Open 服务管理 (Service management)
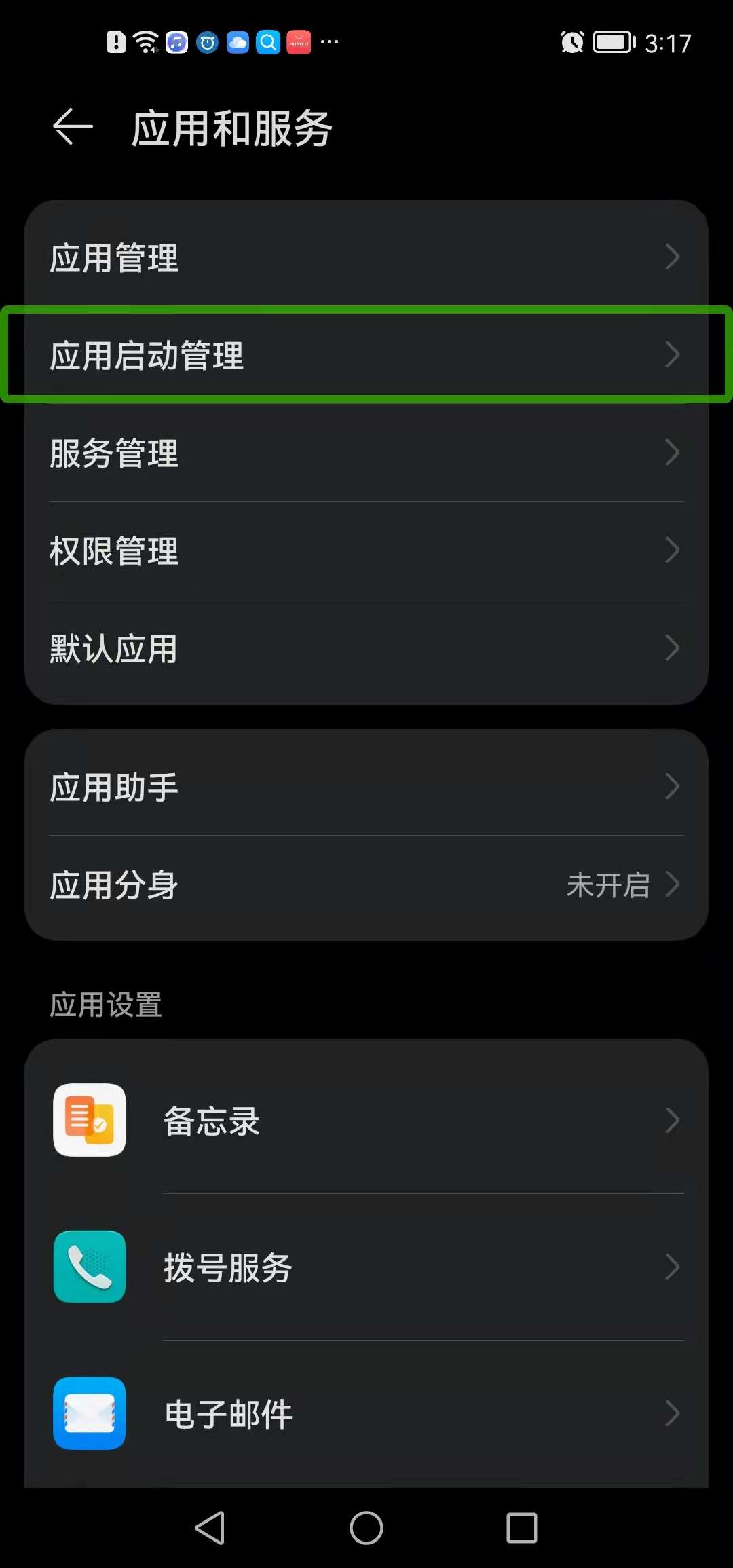This screenshot has width=733, height=1568. [x=366, y=453]
